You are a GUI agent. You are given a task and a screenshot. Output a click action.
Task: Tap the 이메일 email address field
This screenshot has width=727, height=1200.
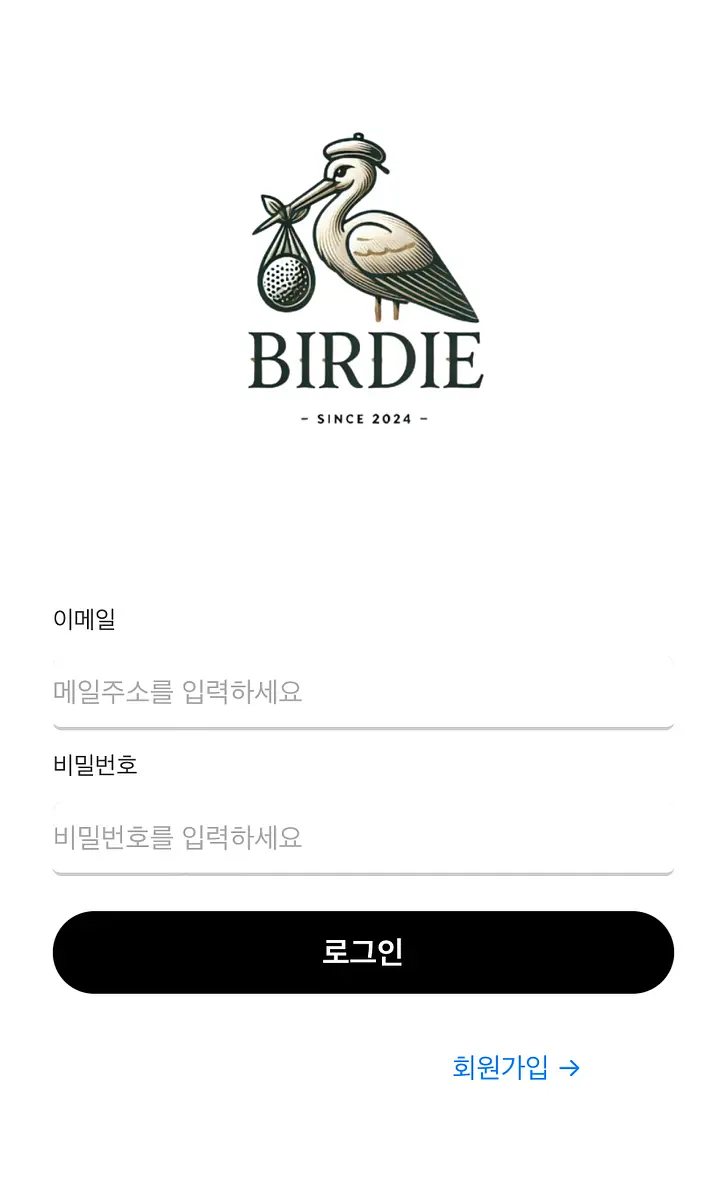[363, 692]
